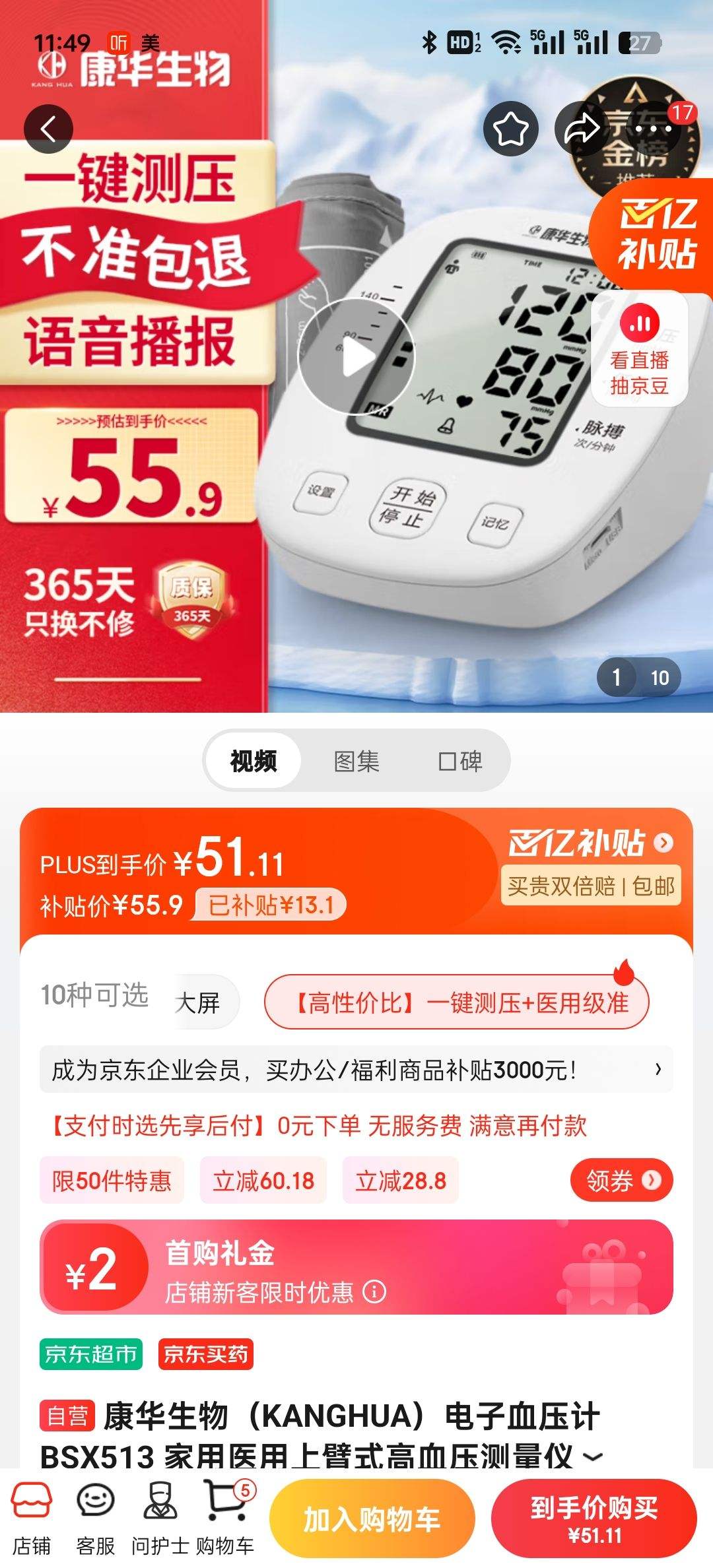
Task: Switch to the 口碑 tab
Action: [x=460, y=761]
